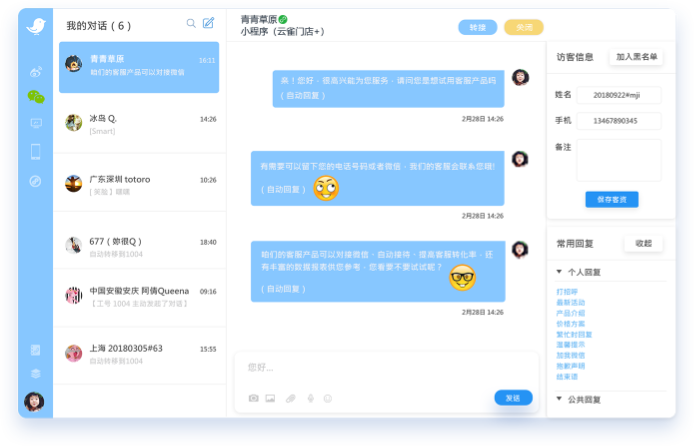Send the message with 发送
The image size is (694, 446).
tap(513, 398)
